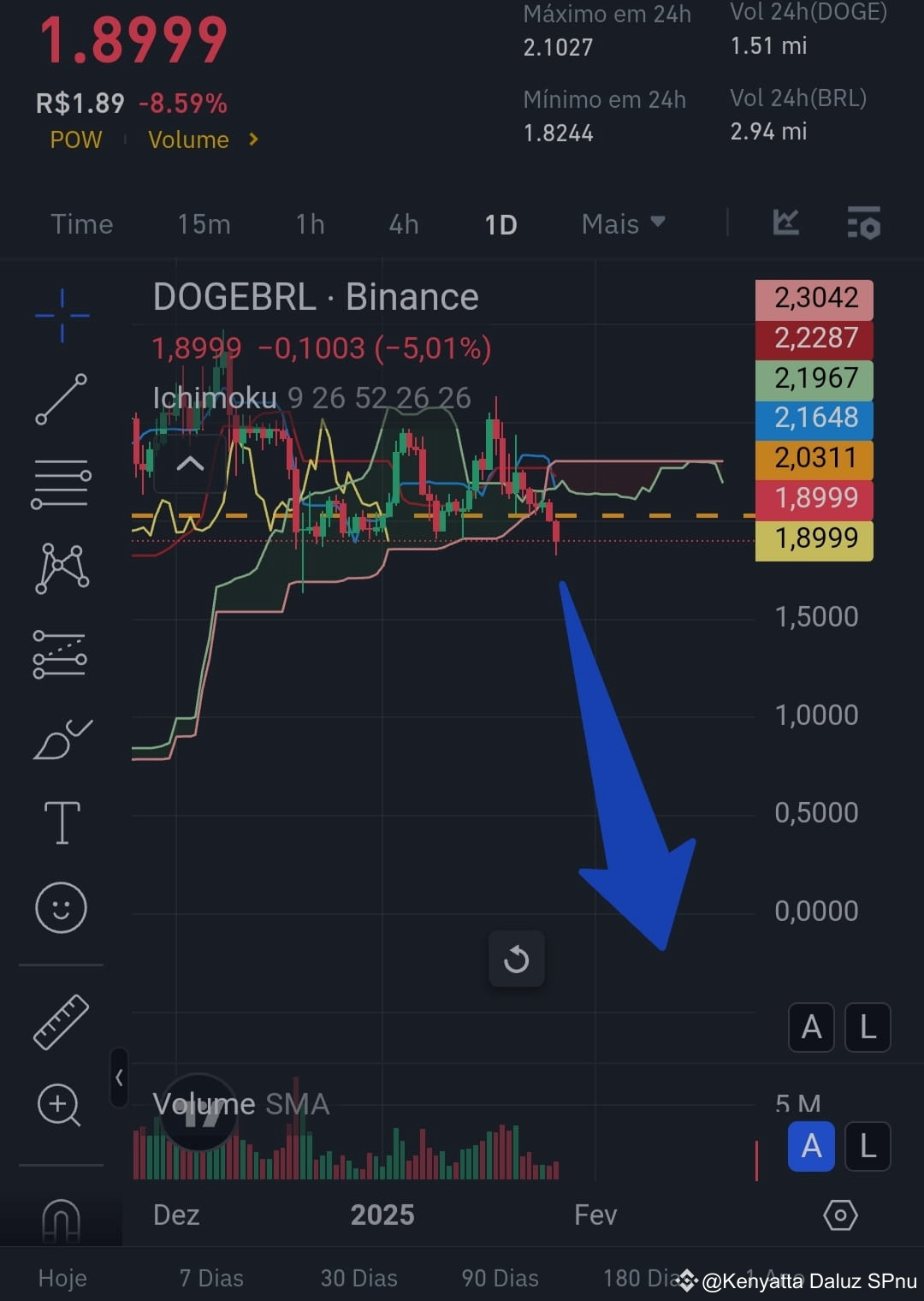924x1301 pixels.
Task: Open the Volume indicator link
Action: click(x=188, y=140)
